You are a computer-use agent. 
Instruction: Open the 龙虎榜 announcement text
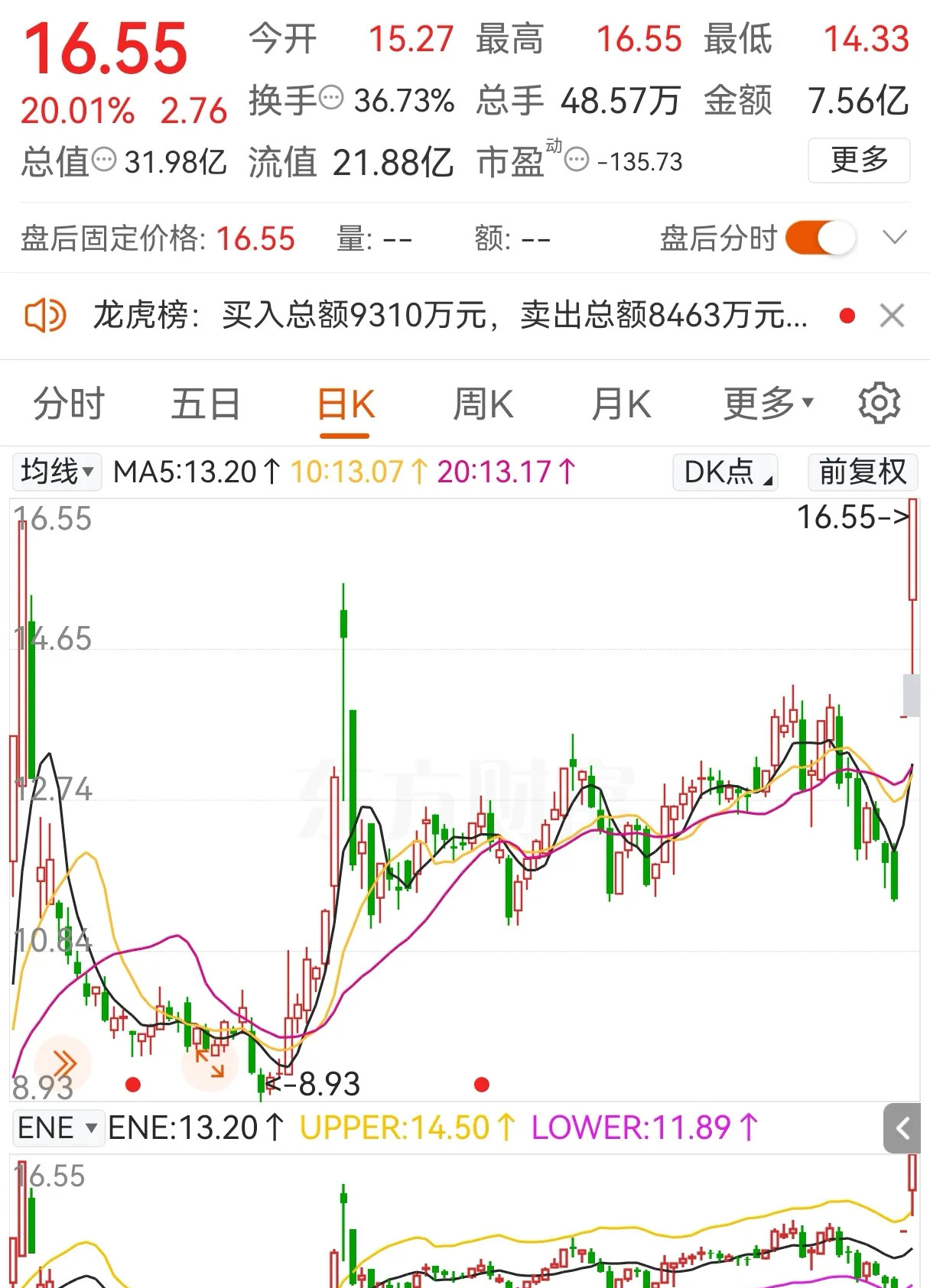(444, 316)
